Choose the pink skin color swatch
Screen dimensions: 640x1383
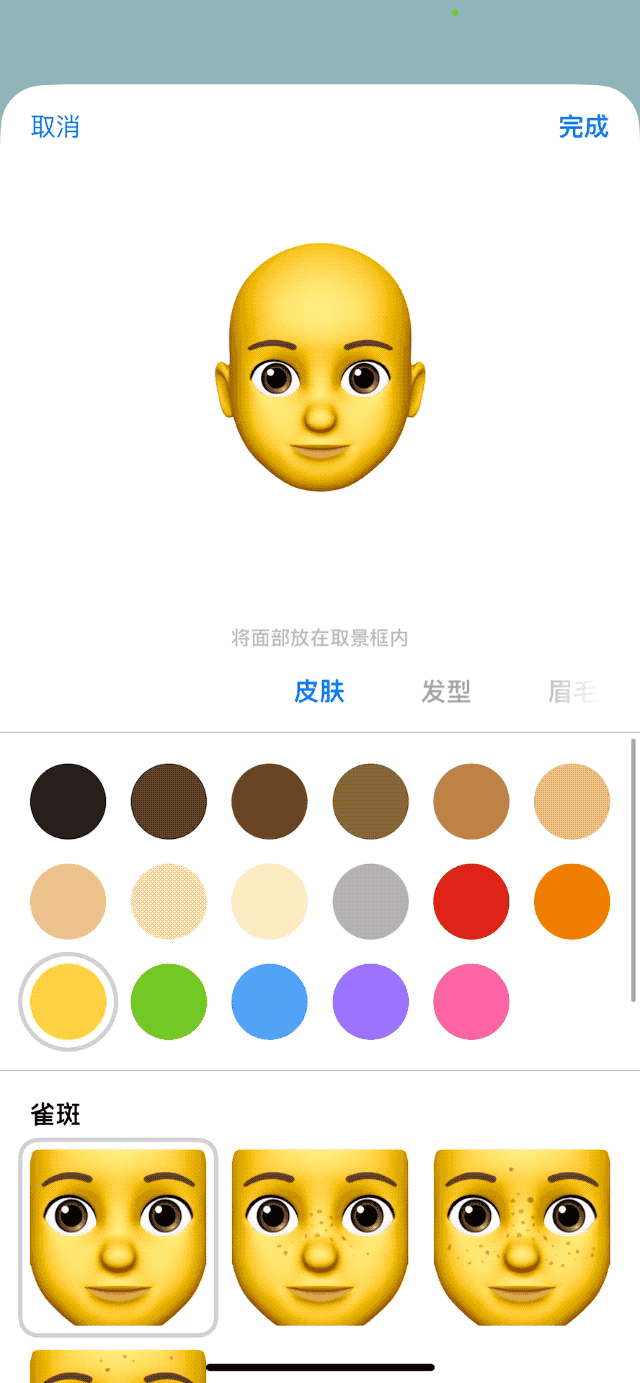point(471,1001)
